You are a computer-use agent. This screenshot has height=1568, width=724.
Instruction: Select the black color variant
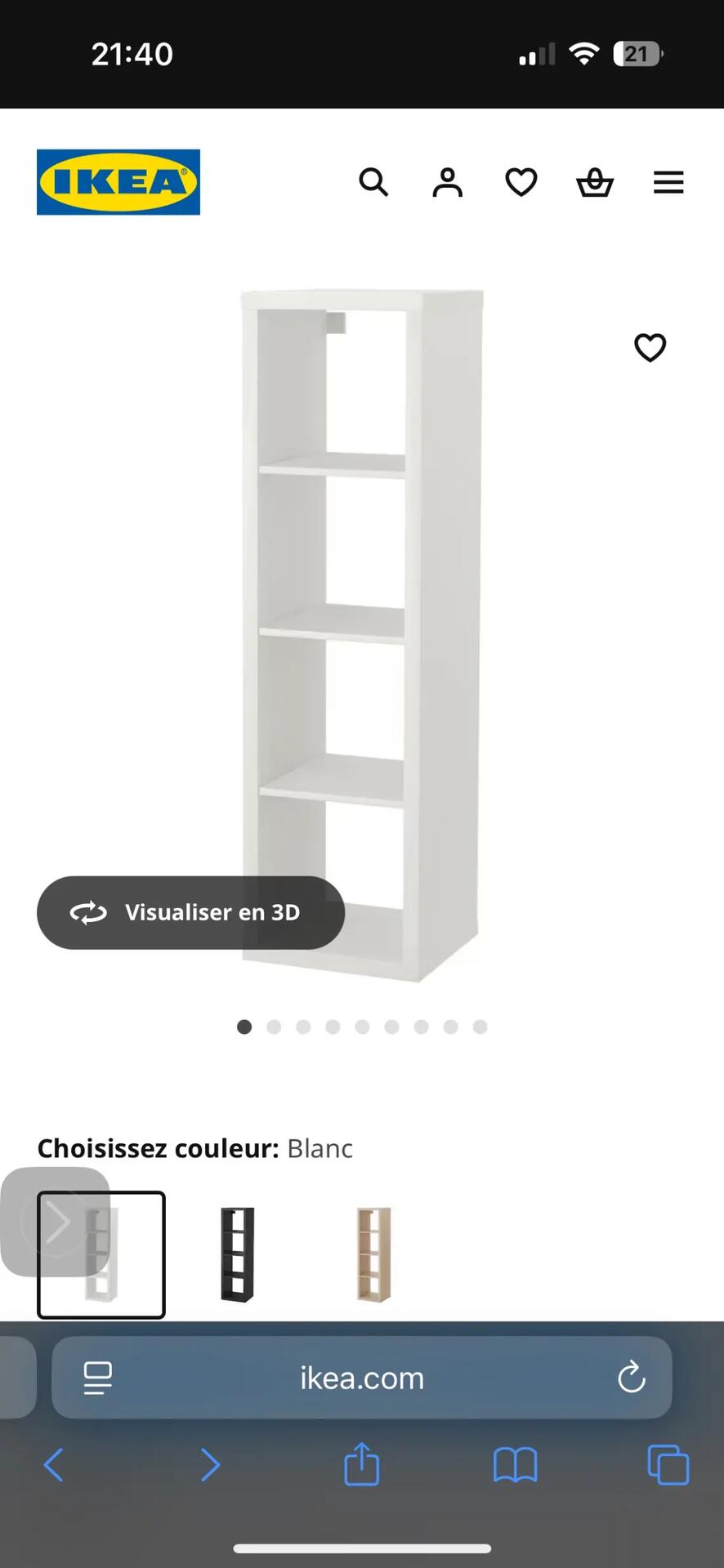(x=238, y=1254)
